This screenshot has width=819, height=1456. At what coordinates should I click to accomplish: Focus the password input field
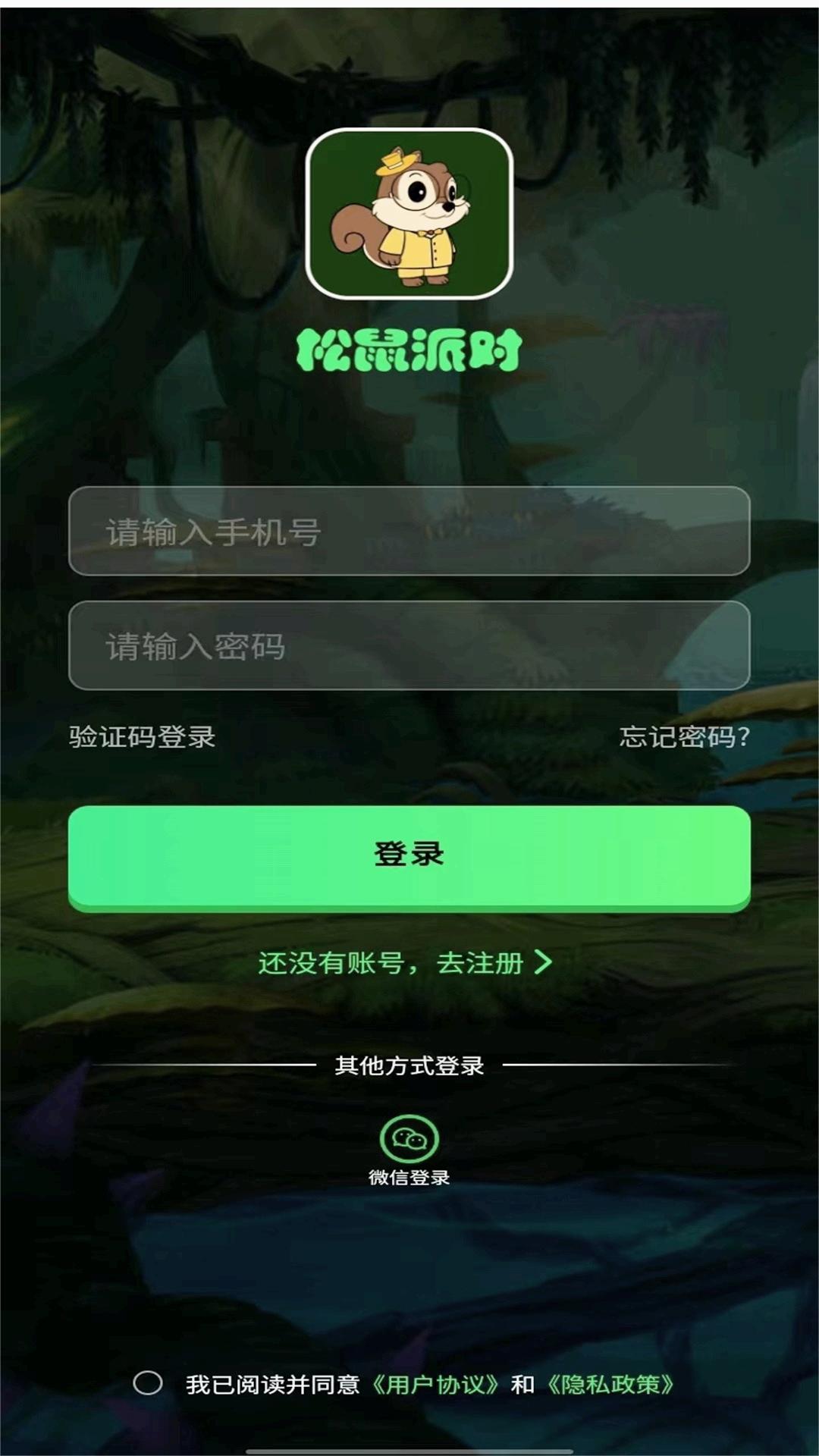click(409, 645)
